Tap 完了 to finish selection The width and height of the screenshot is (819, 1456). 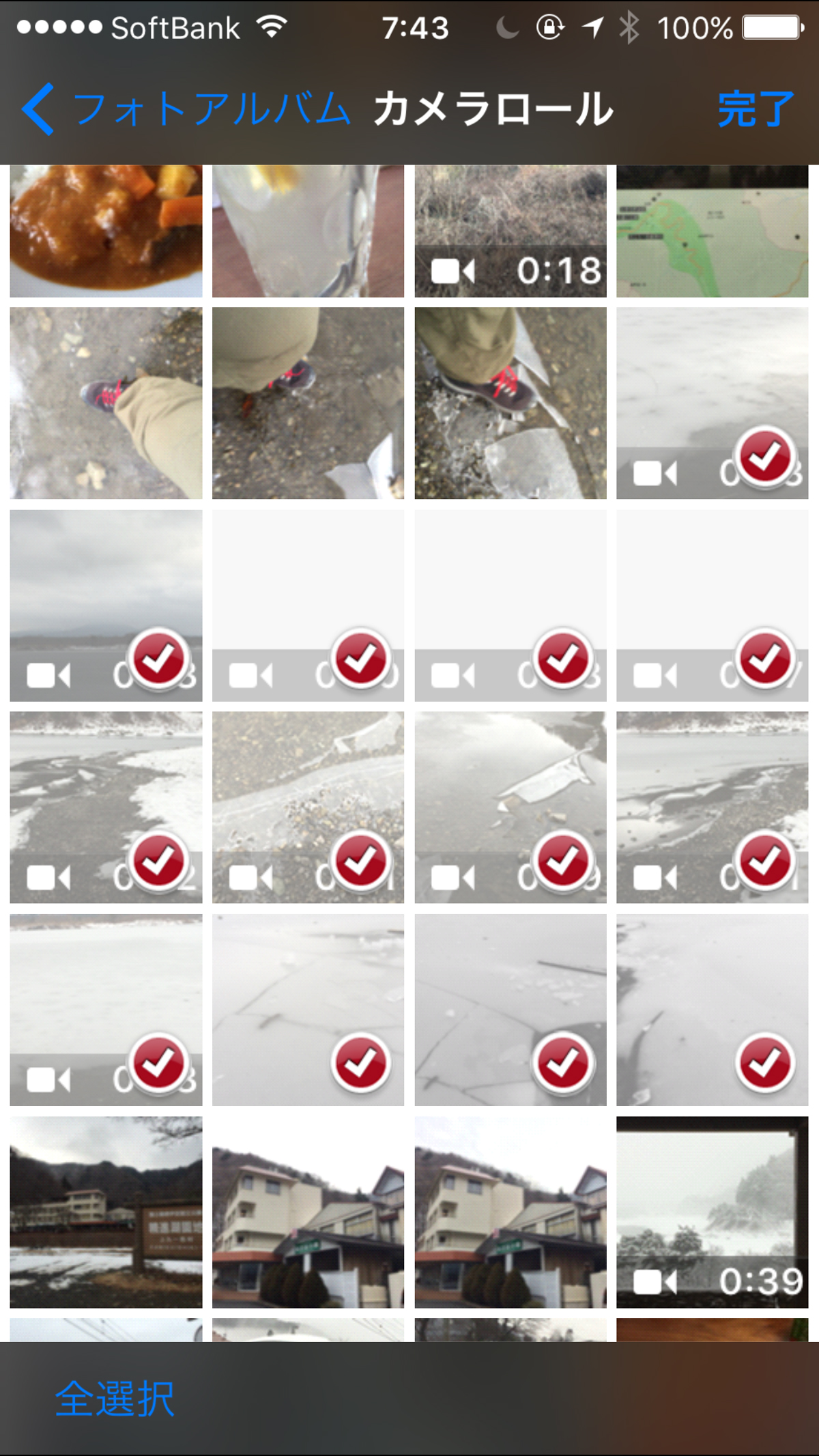click(756, 109)
